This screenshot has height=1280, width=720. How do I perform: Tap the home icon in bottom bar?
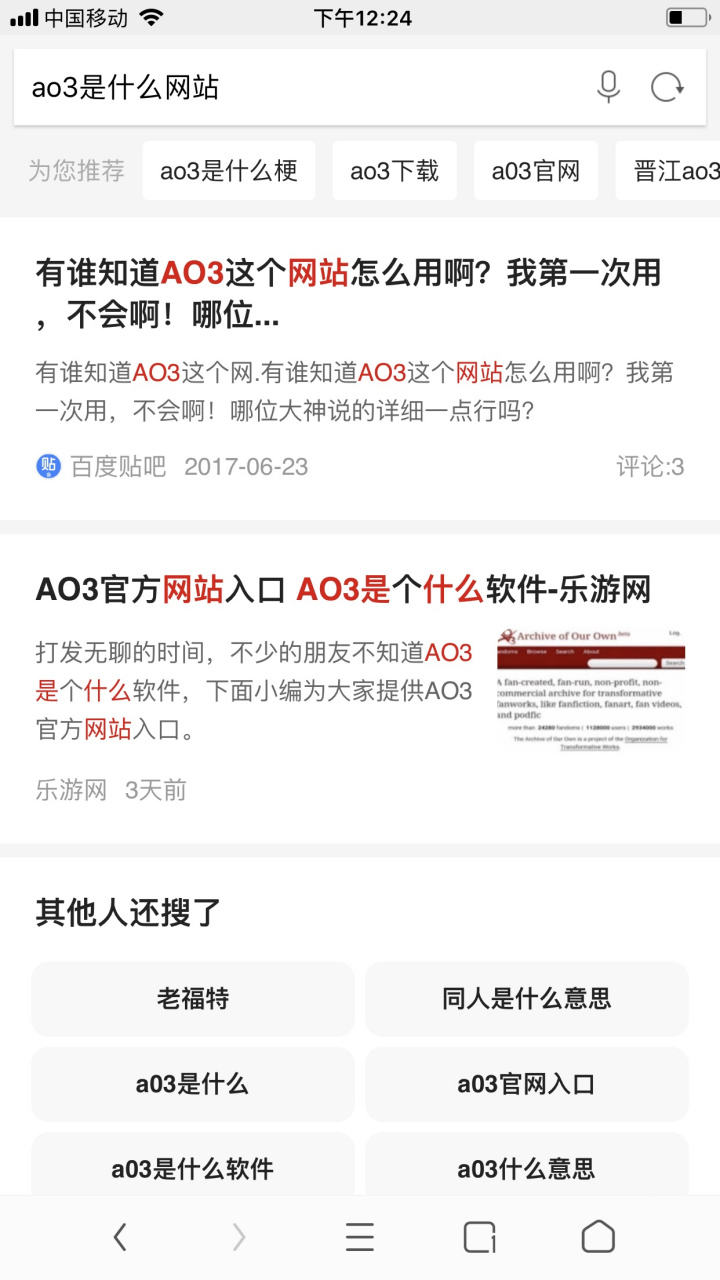click(600, 1237)
